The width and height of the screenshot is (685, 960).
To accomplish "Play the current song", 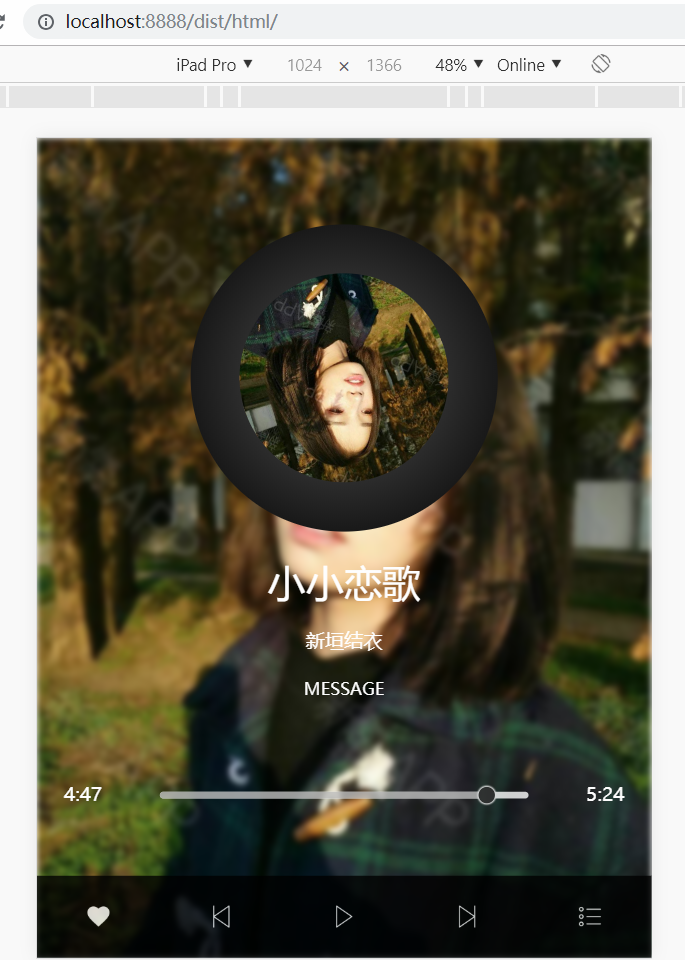I will (x=343, y=916).
